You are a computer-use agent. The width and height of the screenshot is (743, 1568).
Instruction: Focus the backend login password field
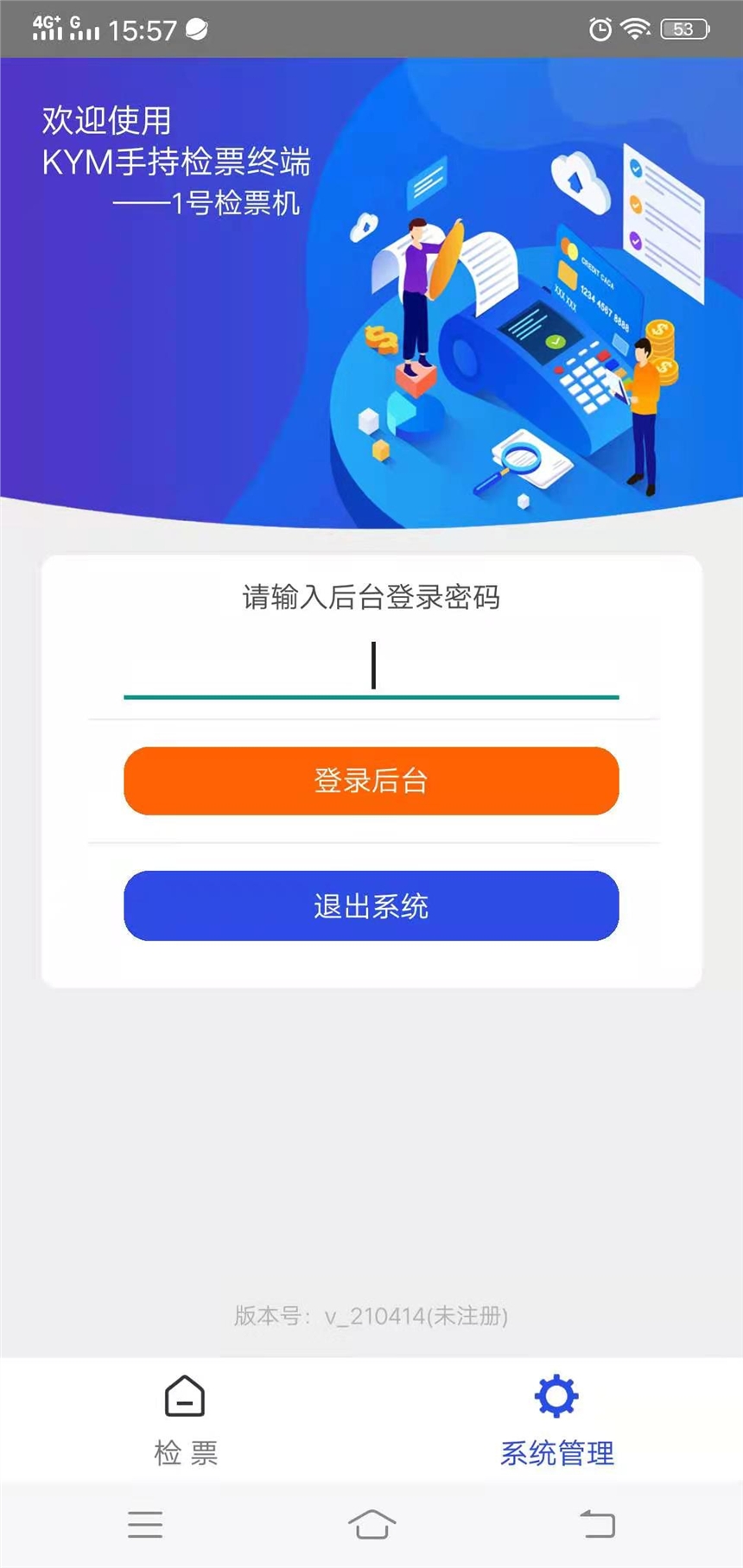371,667
